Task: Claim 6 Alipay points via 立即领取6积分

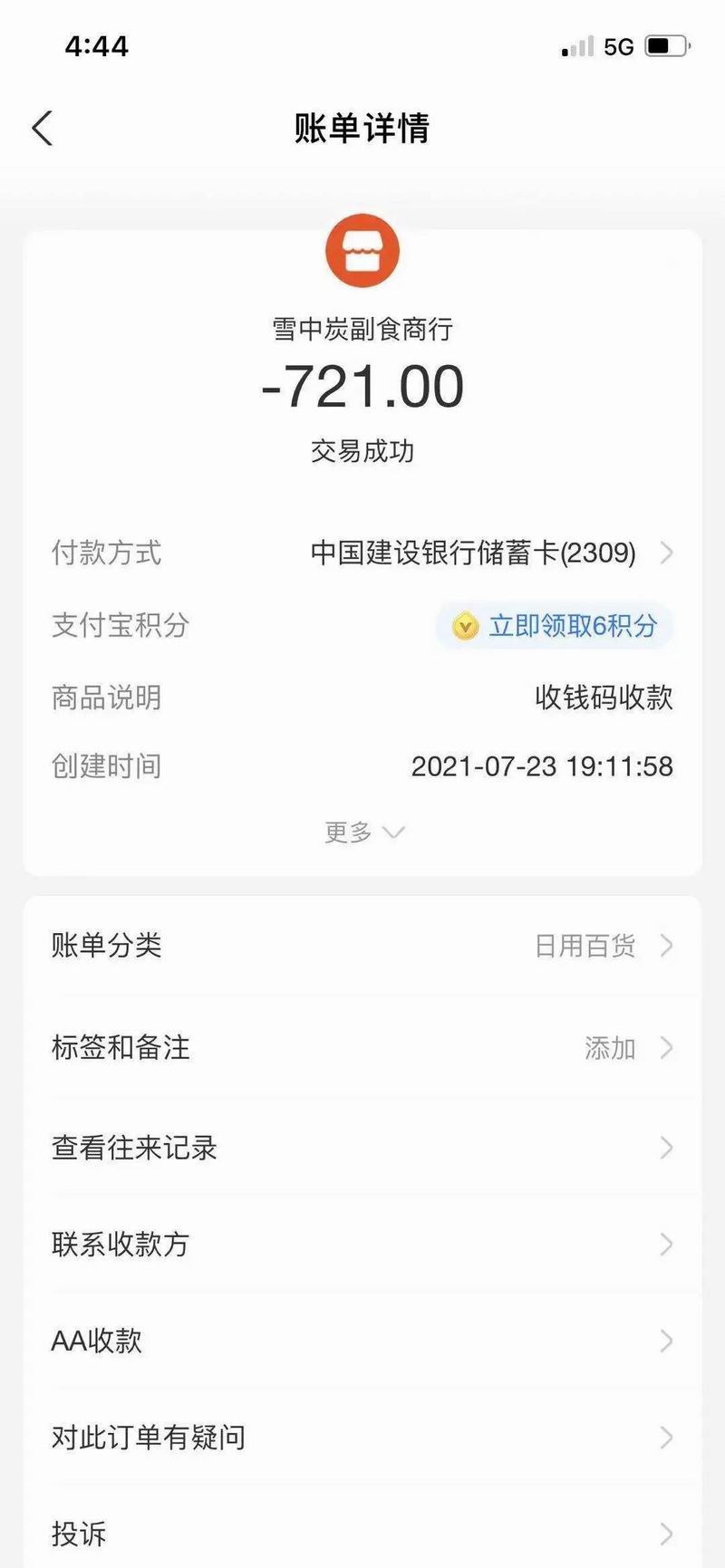Action: coord(555,626)
